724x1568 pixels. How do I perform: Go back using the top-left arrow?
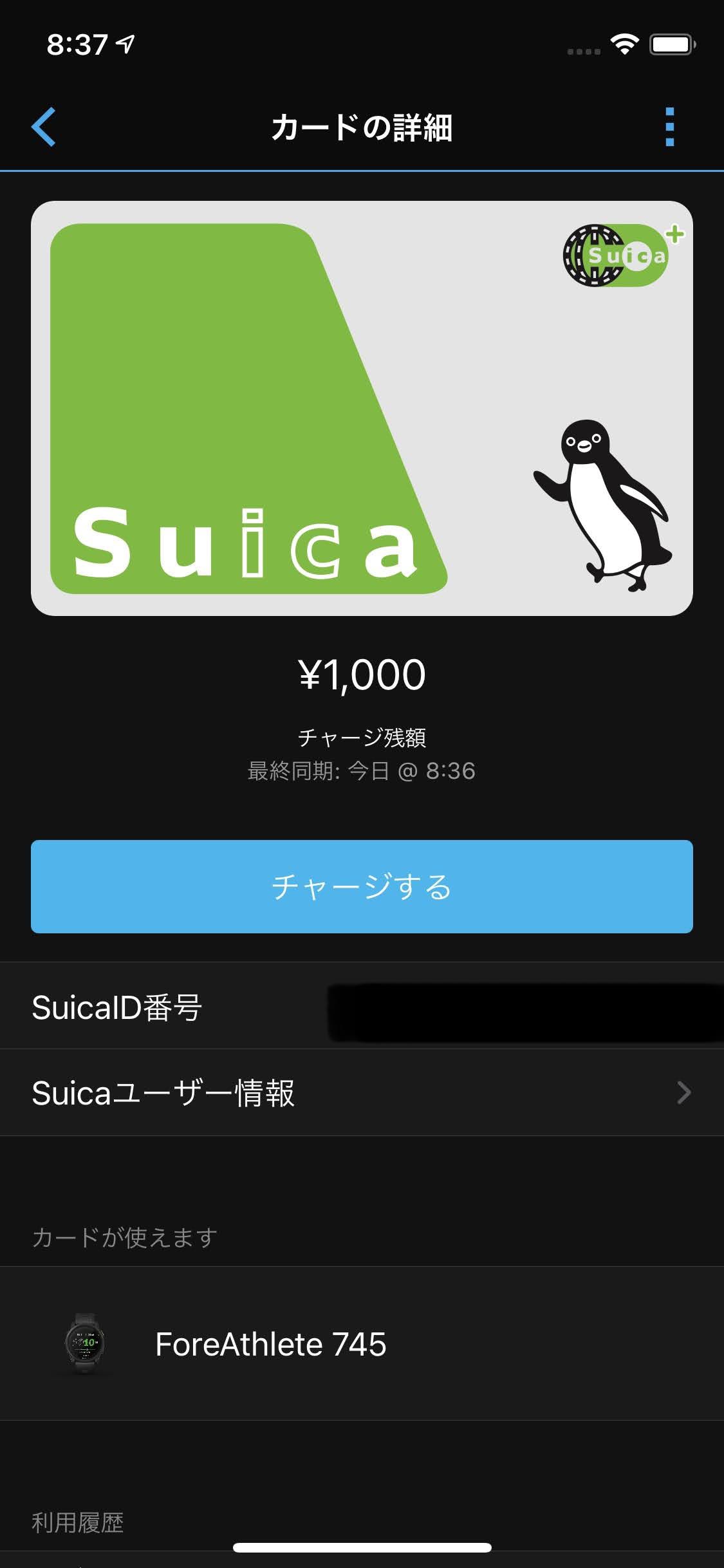[x=44, y=127]
